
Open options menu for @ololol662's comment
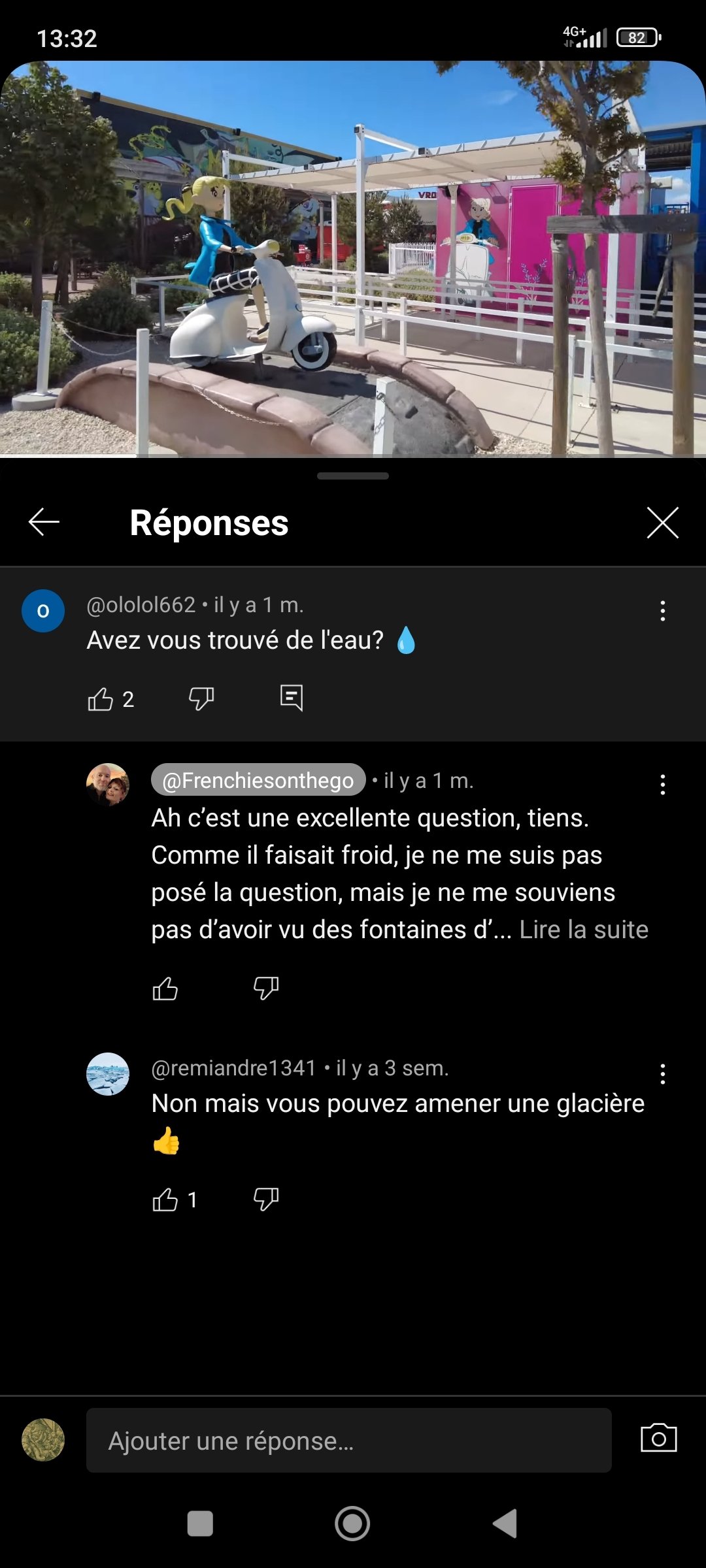tap(662, 611)
